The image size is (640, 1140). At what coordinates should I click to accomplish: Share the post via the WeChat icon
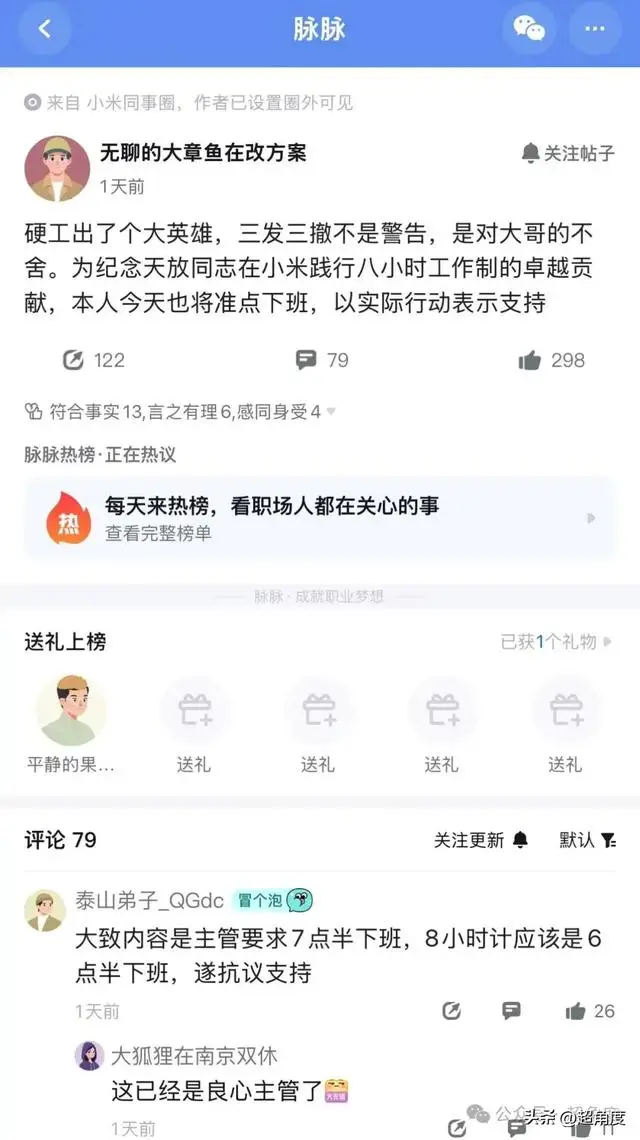coord(529,29)
